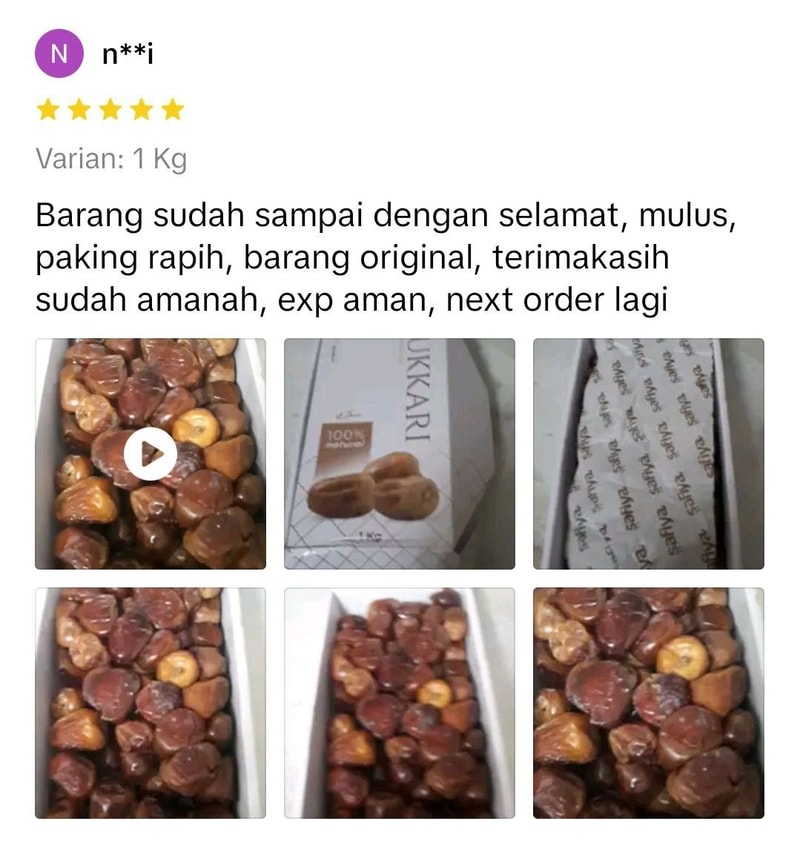The image size is (800, 844).
Task: Play the review video of the dates
Action: click(x=151, y=454)
